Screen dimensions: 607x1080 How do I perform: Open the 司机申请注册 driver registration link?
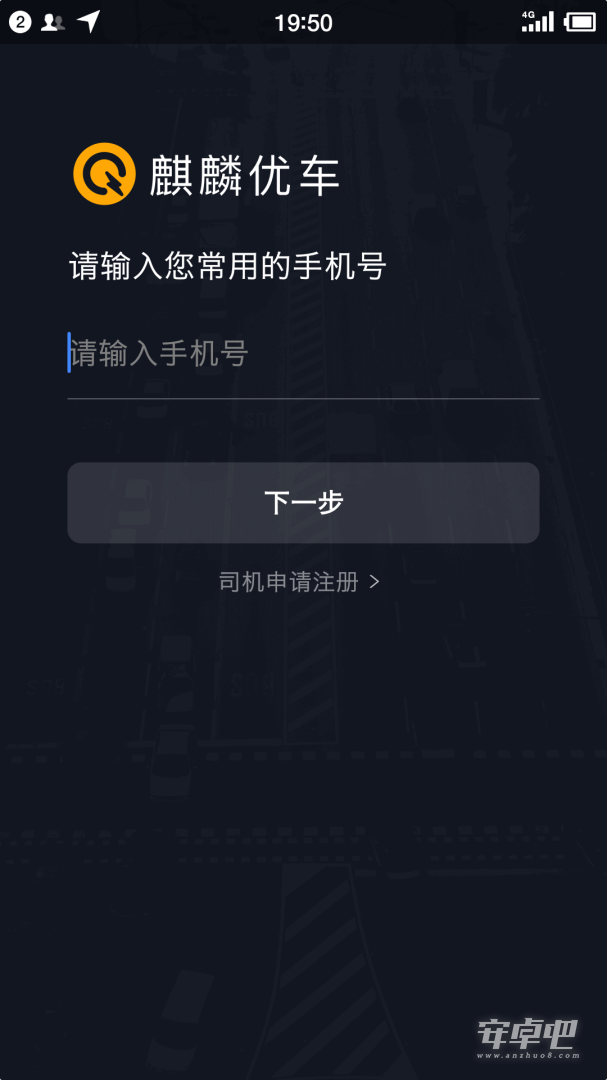point(299,582)
